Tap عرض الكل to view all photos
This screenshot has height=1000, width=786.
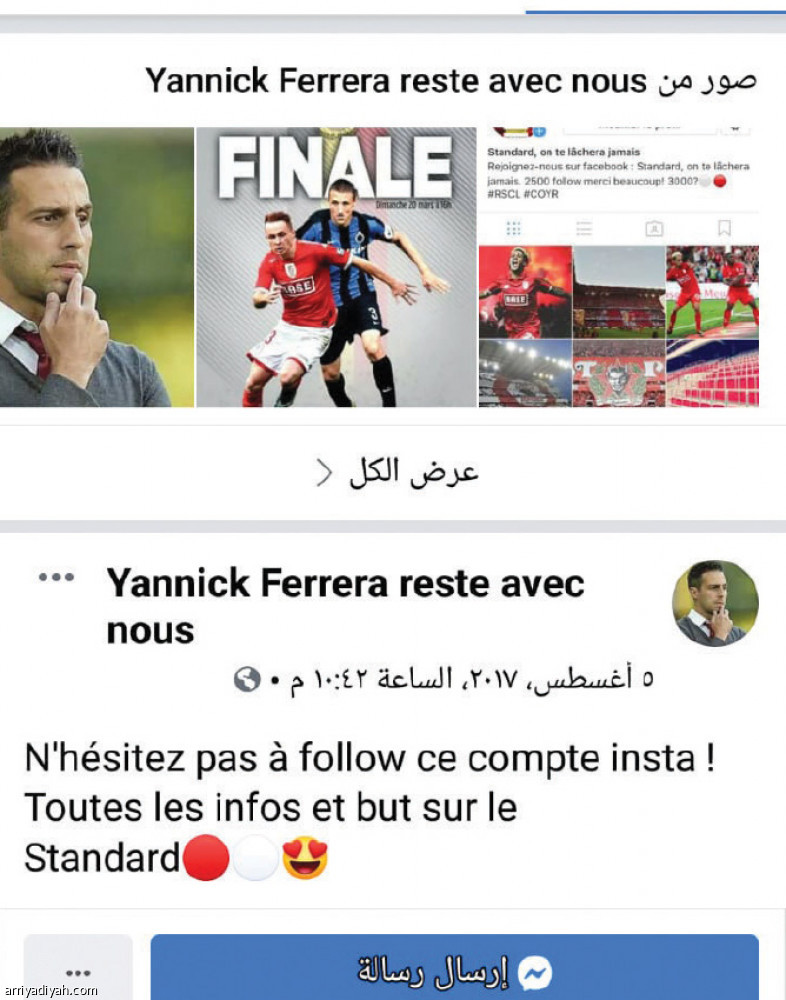point(400,473)
